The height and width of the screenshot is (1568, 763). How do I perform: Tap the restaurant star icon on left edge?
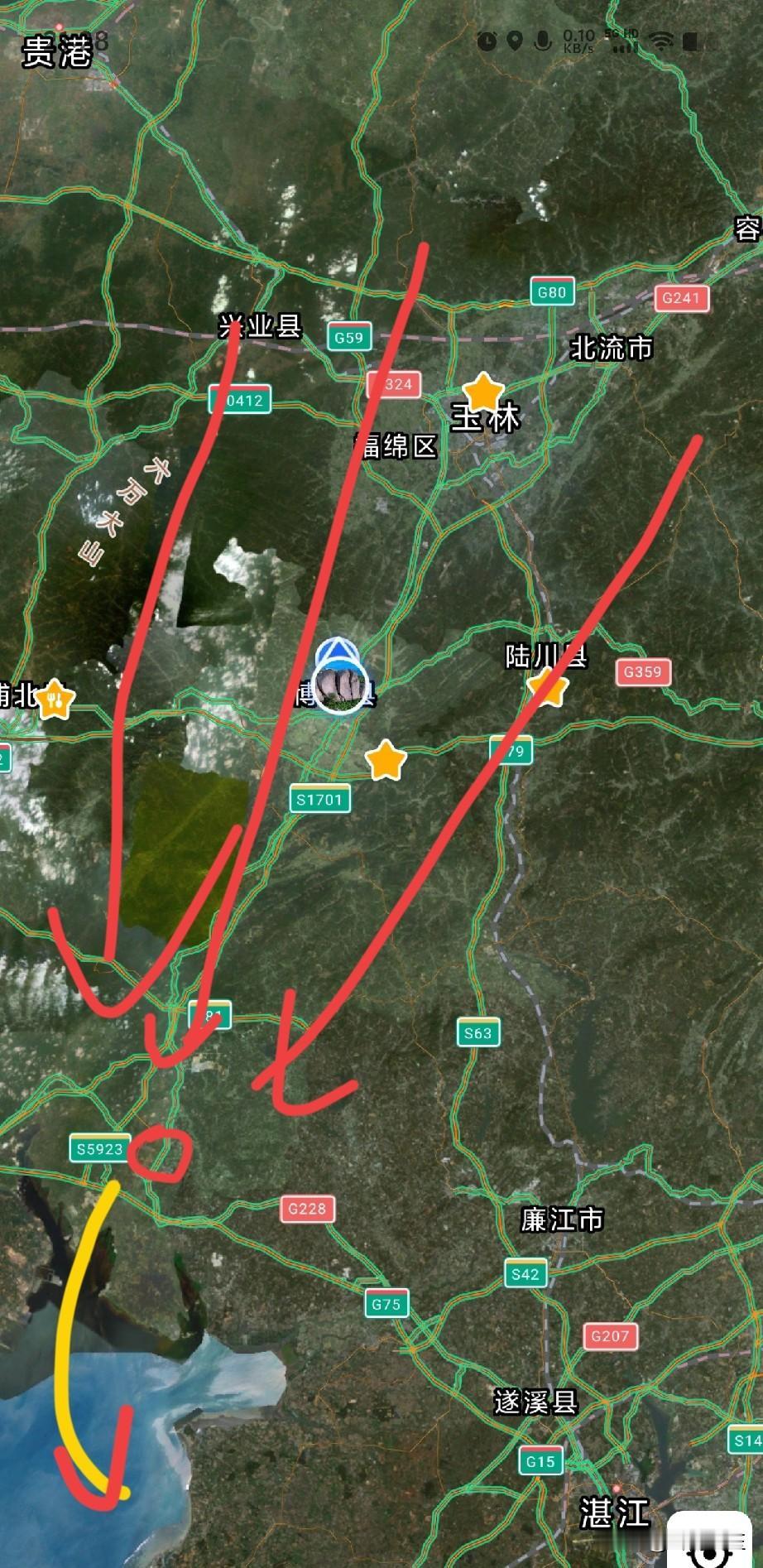55,699
